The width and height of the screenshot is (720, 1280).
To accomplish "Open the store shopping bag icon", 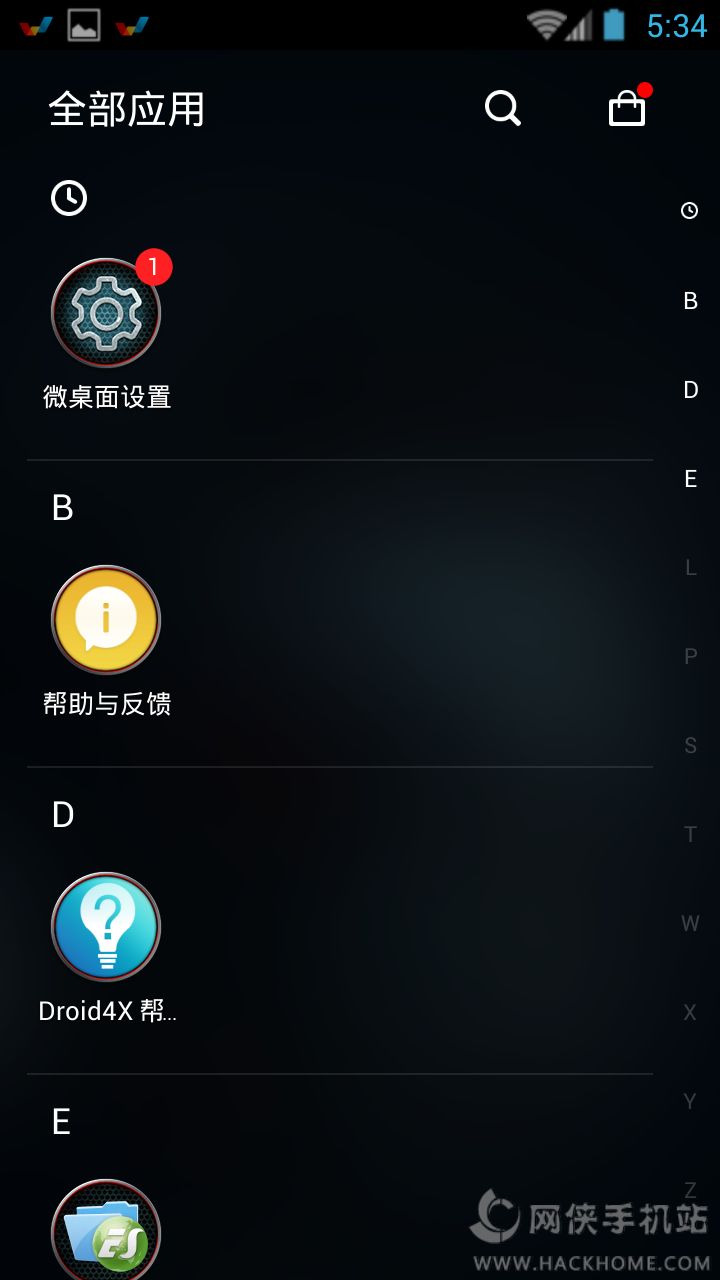I will [x=627, y=108].
